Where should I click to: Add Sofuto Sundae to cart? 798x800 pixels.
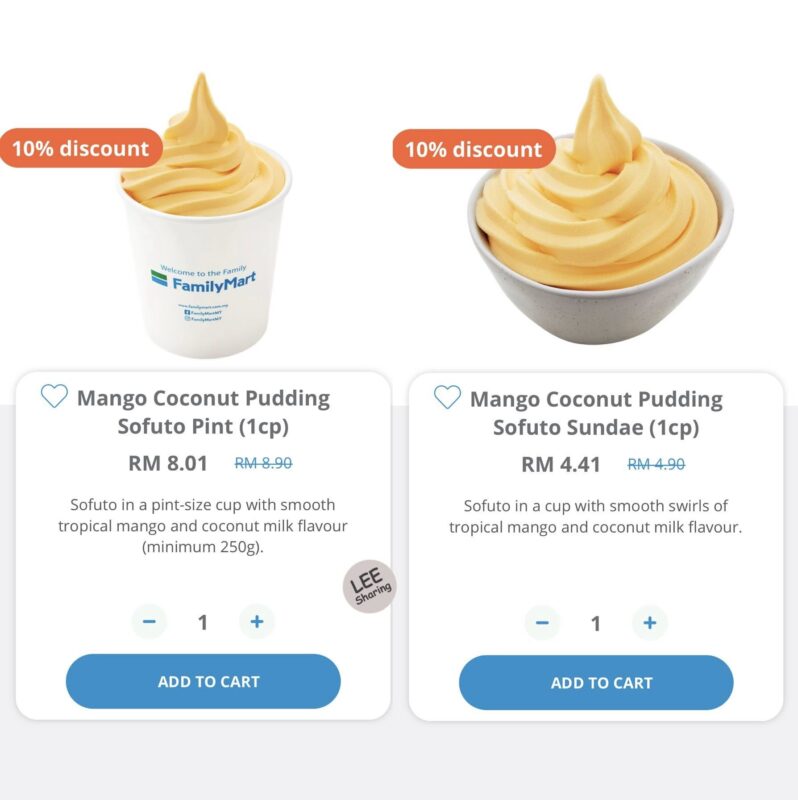tap(596, 683)
